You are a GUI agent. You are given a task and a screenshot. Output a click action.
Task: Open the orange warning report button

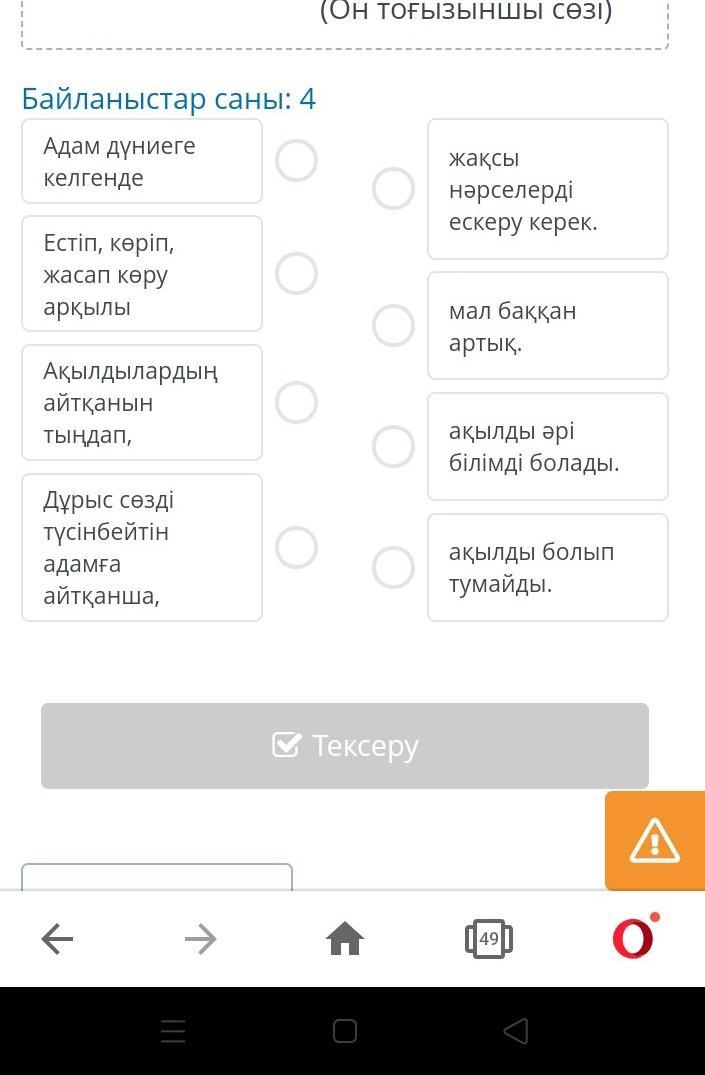pyautogui.click(x=655, y=841)
